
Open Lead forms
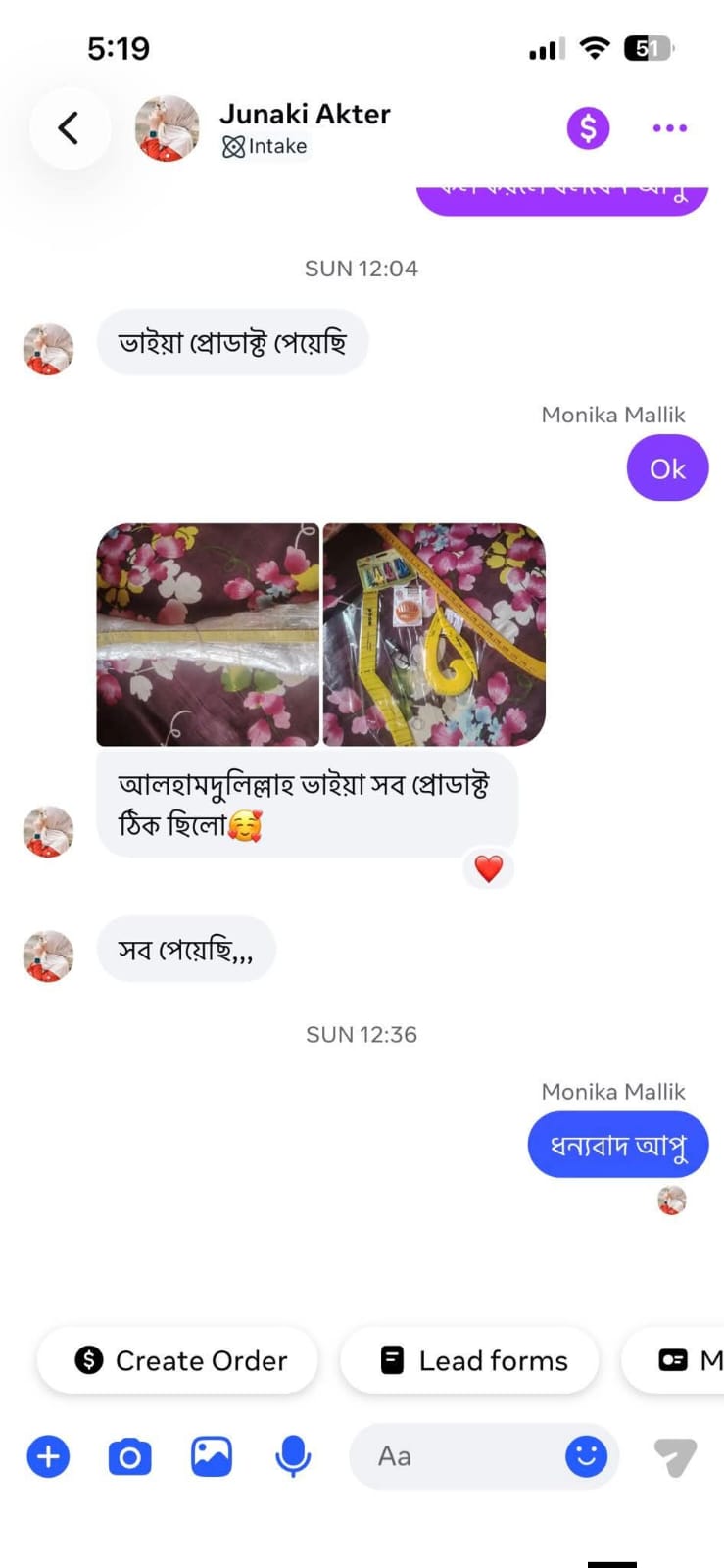pos(470,1360)
